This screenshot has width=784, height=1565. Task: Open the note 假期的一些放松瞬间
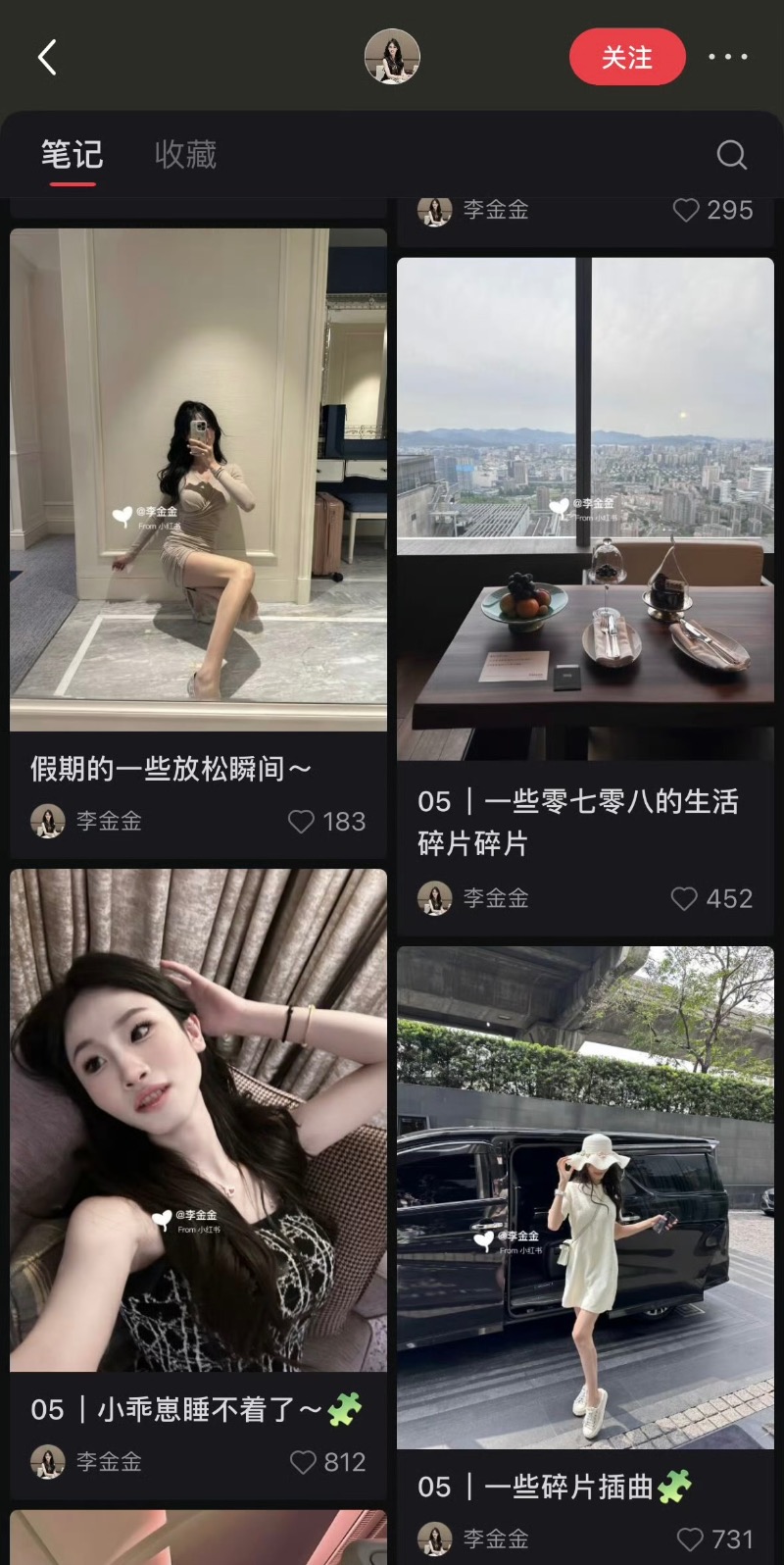(198, 480)
